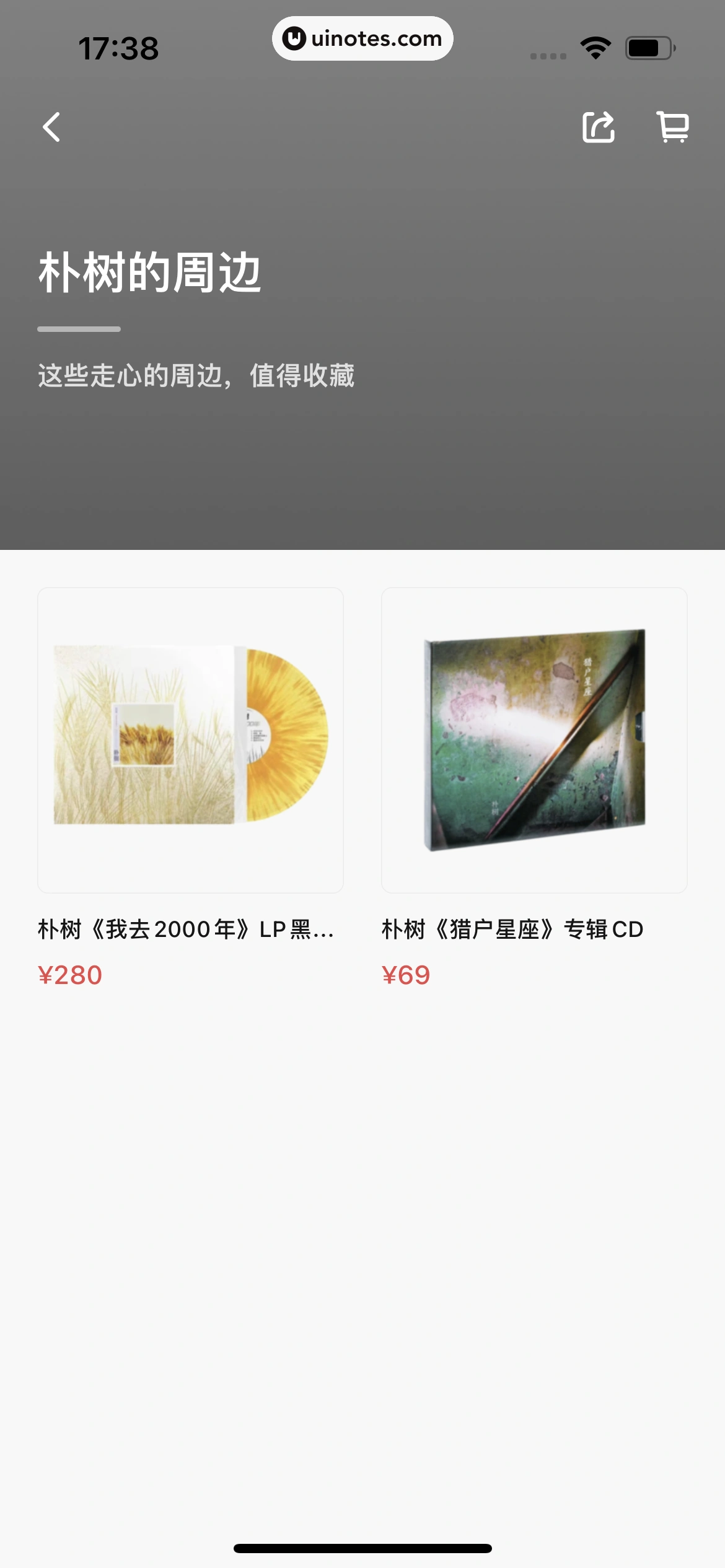Share the 朴树的周边 collection
The image size is (725, 1568).
click(598, 128)
